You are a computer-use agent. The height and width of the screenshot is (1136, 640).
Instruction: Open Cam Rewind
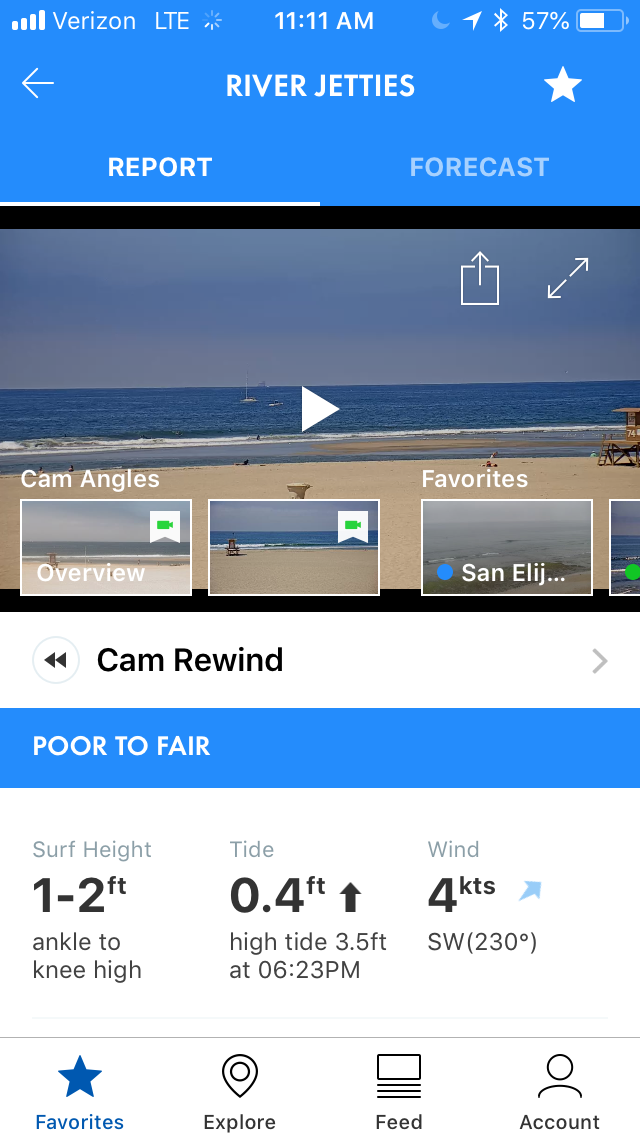320,660
